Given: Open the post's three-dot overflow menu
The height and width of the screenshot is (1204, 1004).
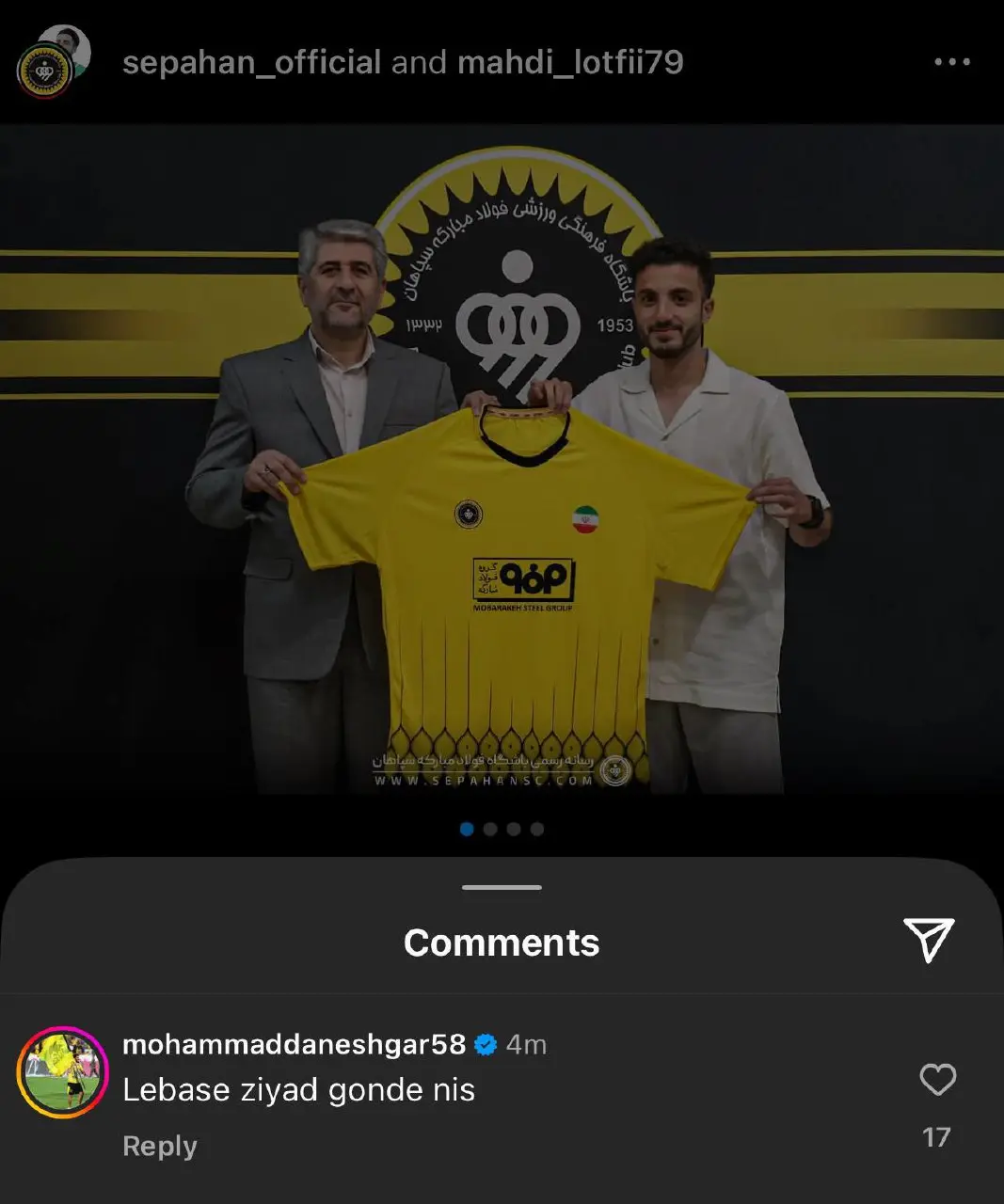Looking at the screenshot, I should 951,62.
